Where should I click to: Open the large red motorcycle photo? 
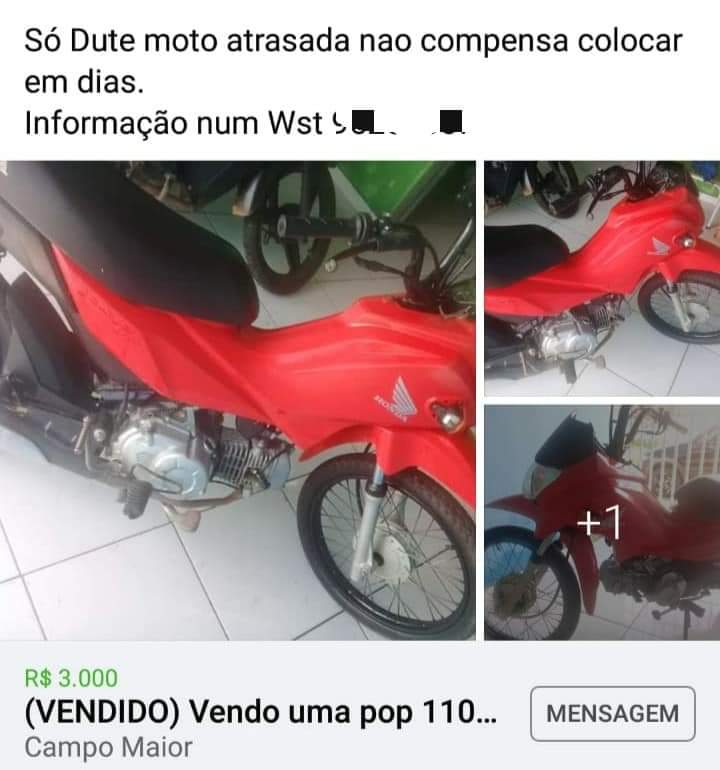coord(238,400)
